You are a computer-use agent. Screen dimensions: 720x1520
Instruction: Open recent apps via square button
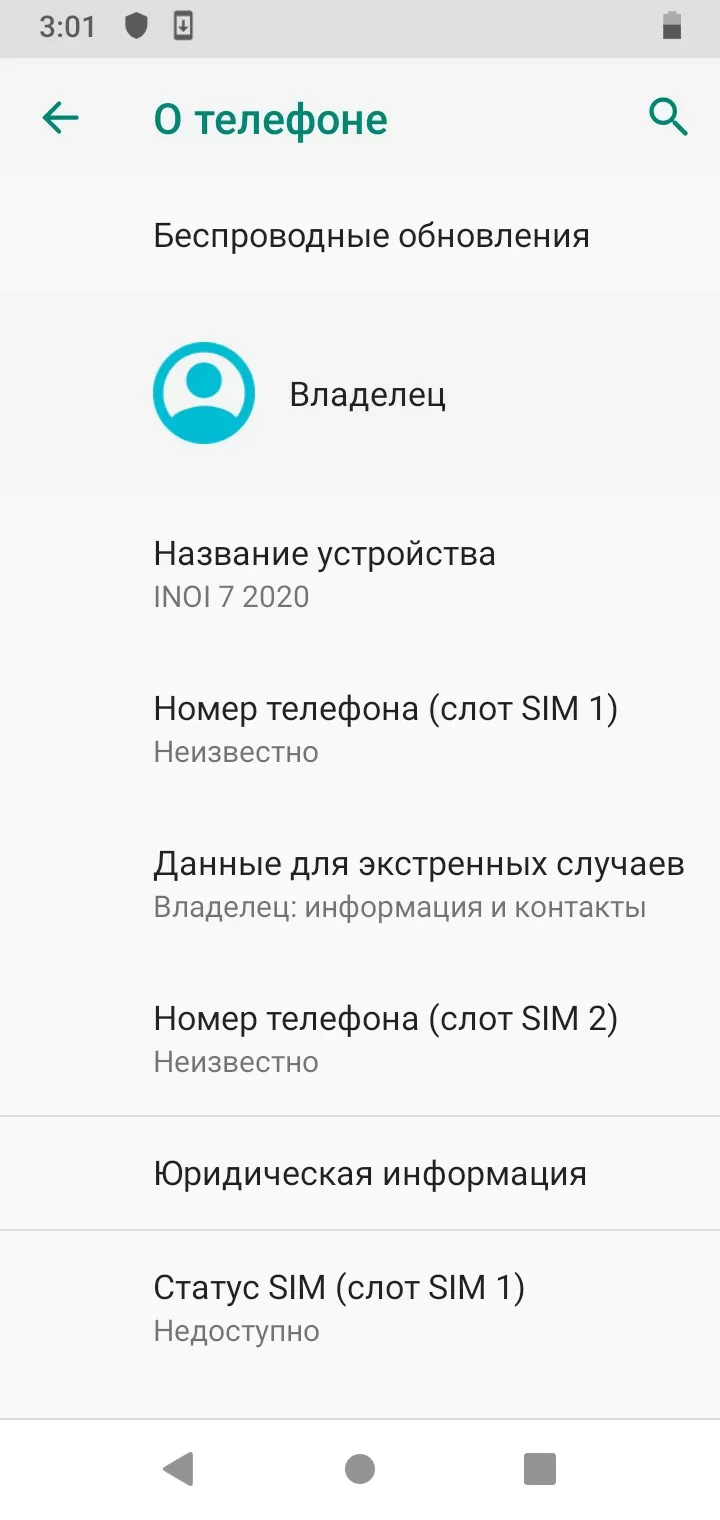pos(539,1469)
